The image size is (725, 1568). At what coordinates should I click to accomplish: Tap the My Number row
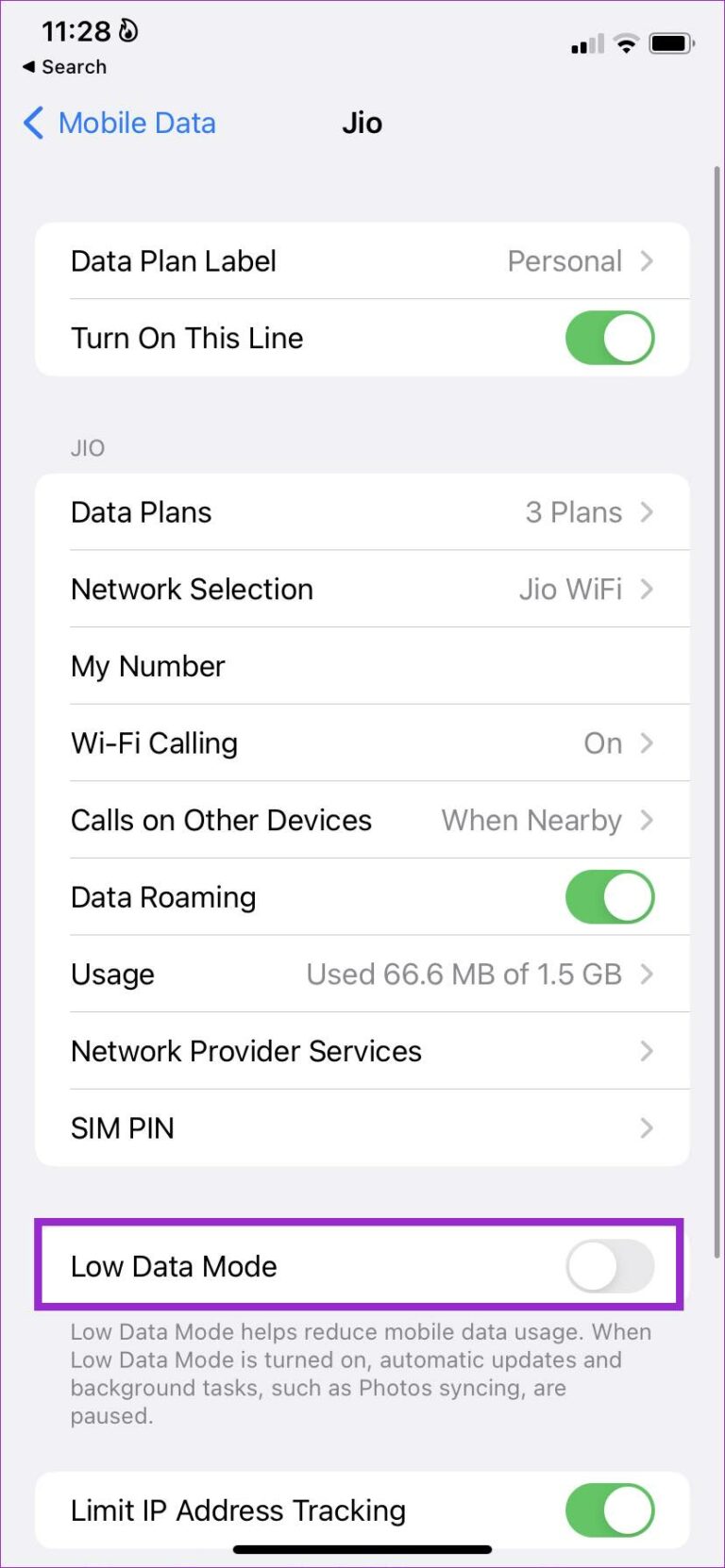click(362, 667)
